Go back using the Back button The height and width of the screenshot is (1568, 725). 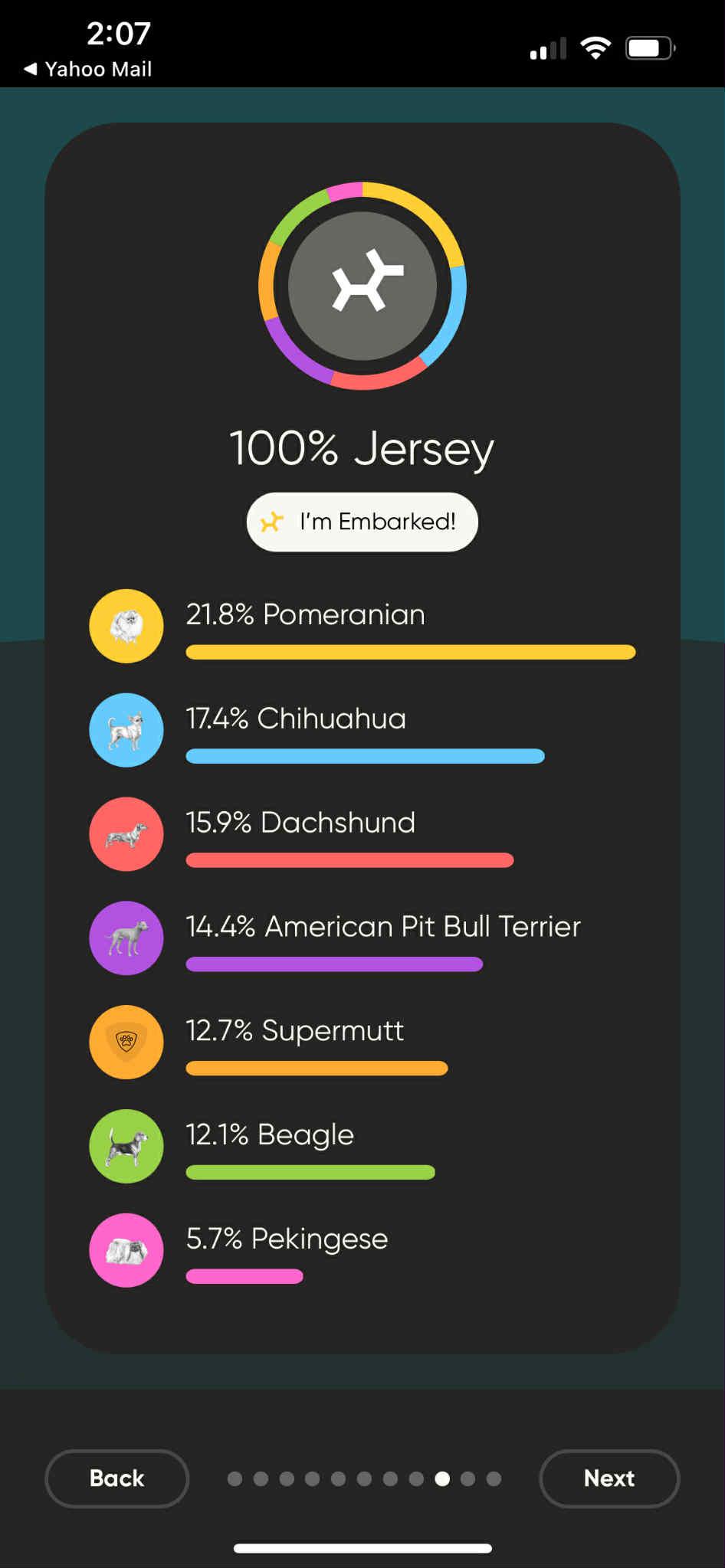[116, 1478]
